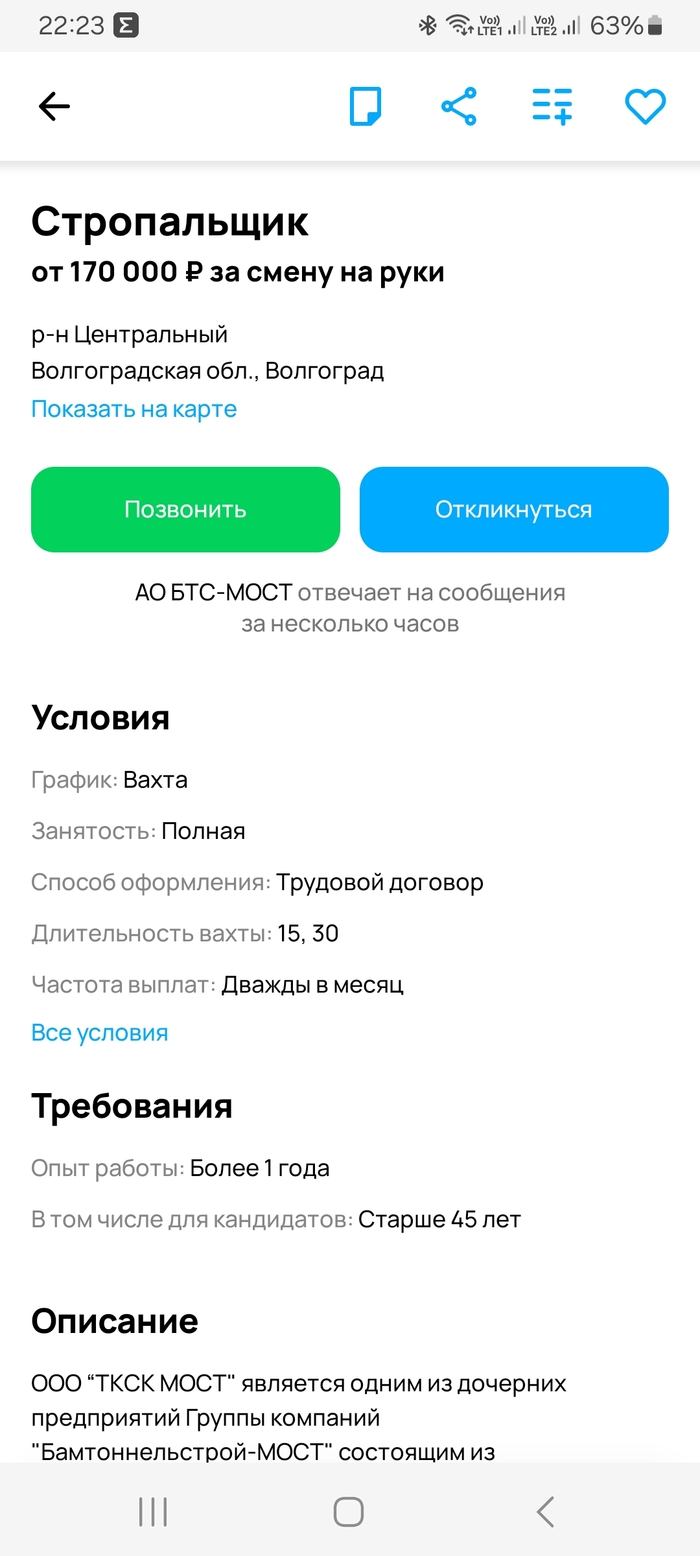
Task: Open Показать на карте link
Action: (134, 409)
